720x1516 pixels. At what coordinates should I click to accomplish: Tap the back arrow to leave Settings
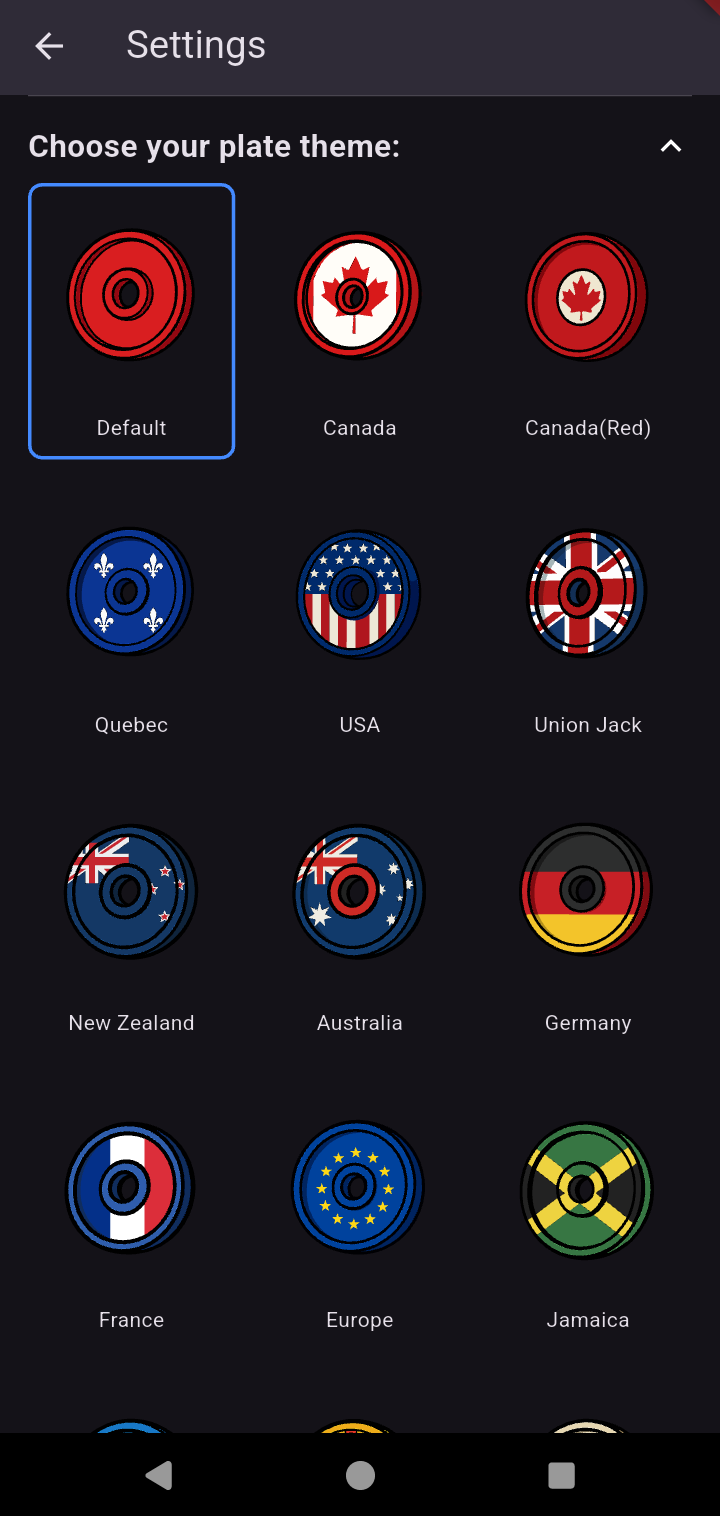(48, 46)
